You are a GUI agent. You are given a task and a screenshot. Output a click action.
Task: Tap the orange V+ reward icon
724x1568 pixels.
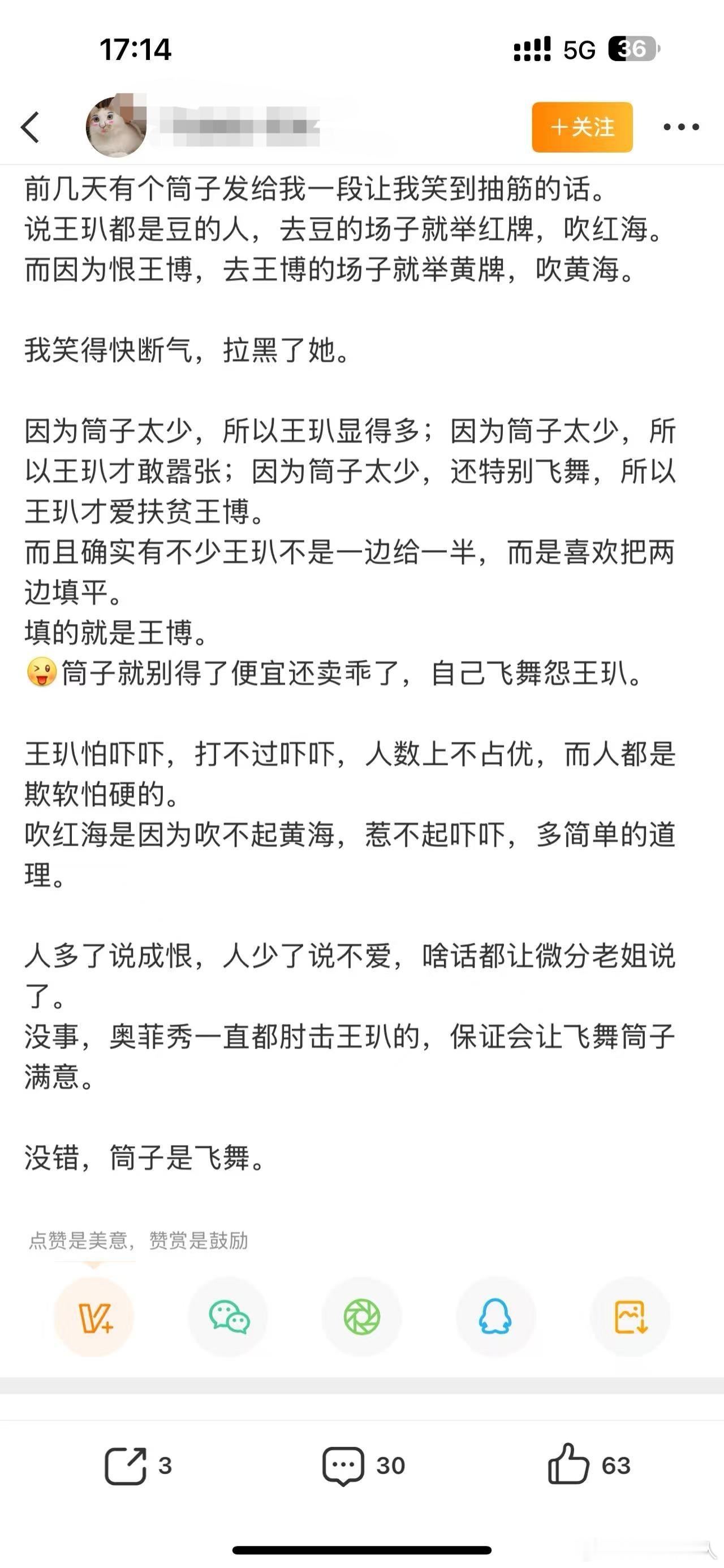click(x=94, y=1318)
